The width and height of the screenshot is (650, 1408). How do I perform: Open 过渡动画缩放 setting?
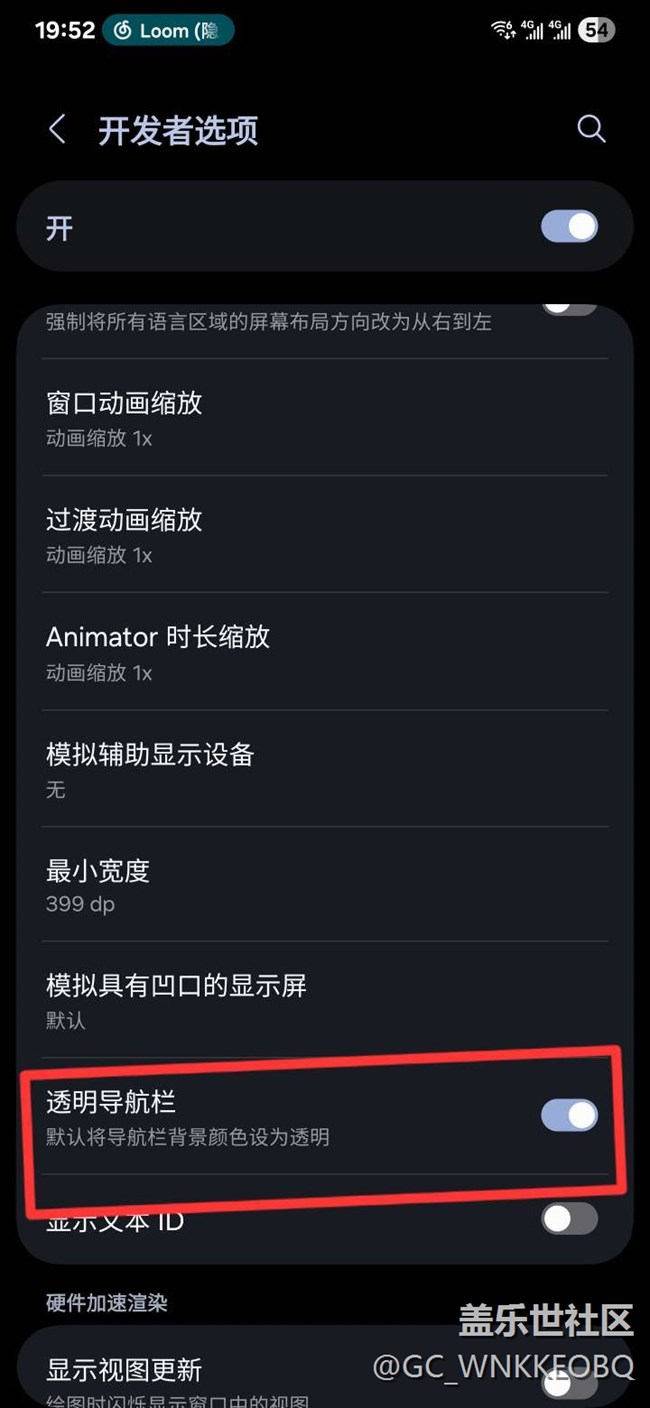(x=325, y=535)
